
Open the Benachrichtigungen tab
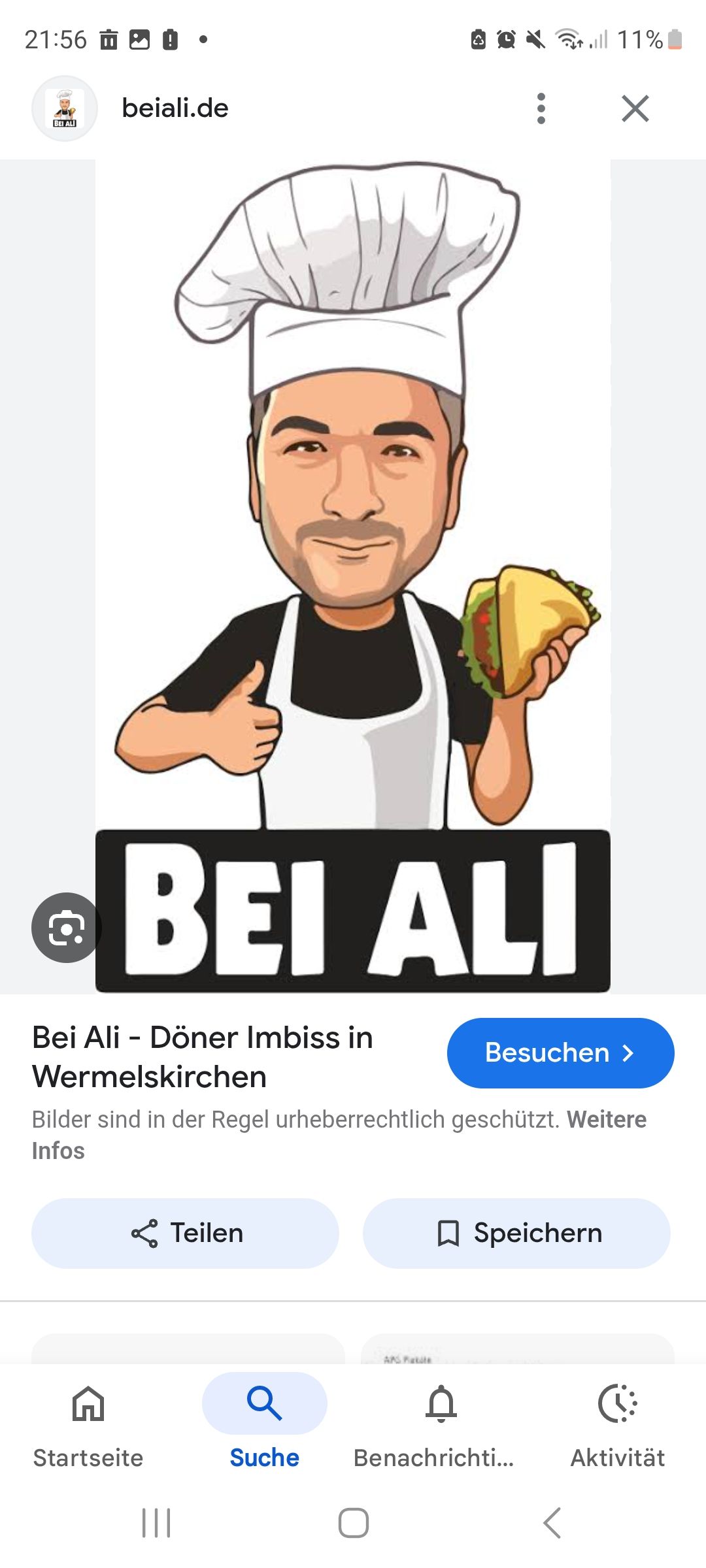pyautogui.click(x=441, y=1424)
